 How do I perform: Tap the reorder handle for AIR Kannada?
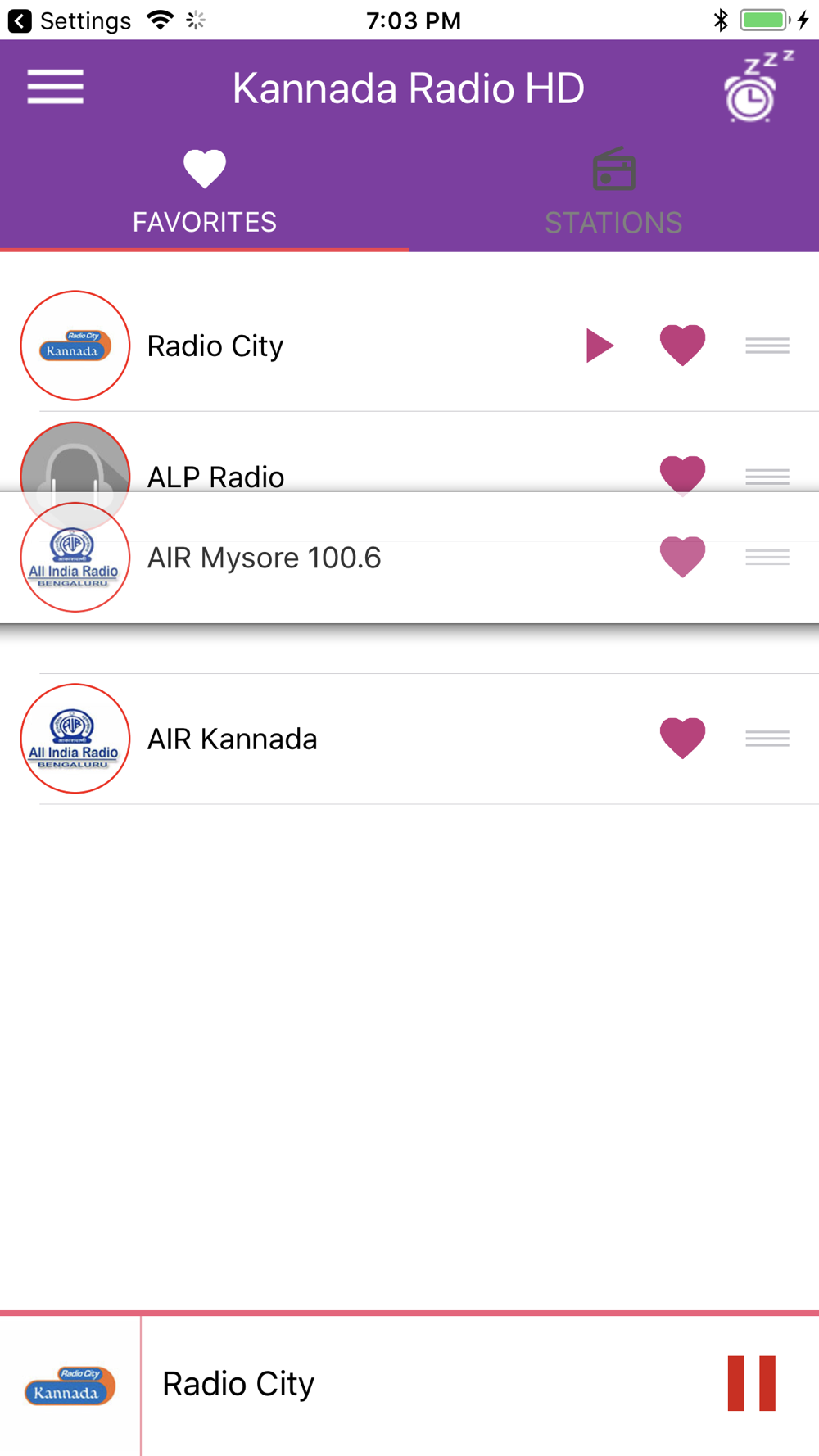click(767, 739)
